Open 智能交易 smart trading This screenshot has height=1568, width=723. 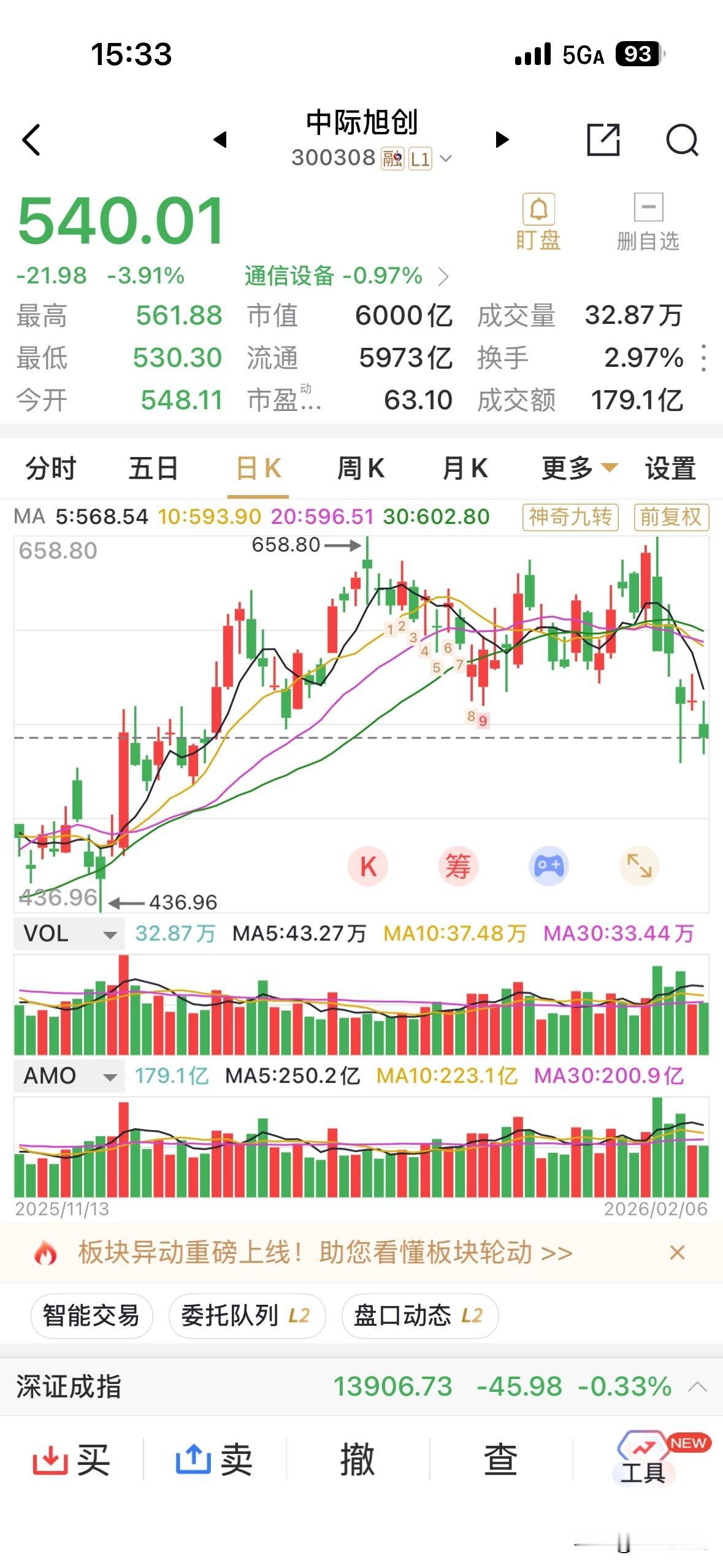92,1316
